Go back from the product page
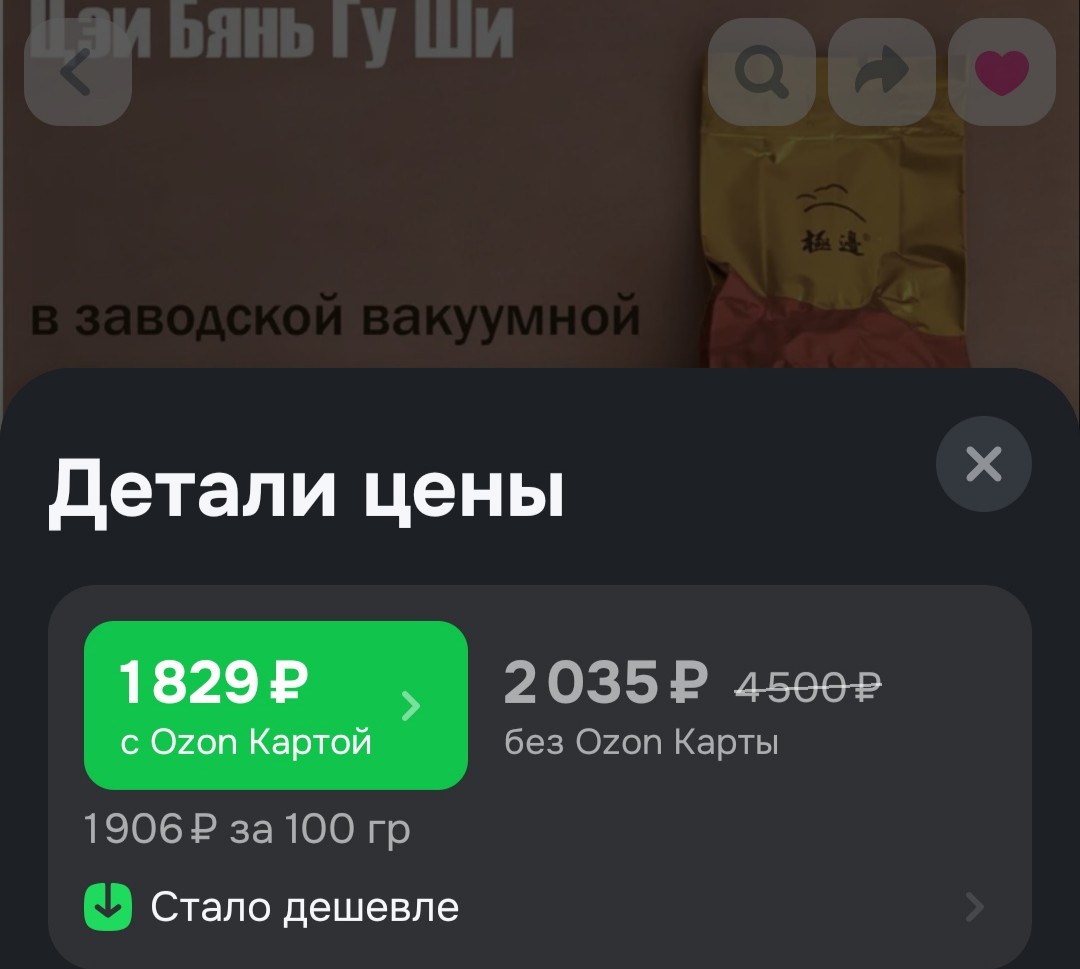Viewport: 1080px width, 969px height. pos(78,72)
